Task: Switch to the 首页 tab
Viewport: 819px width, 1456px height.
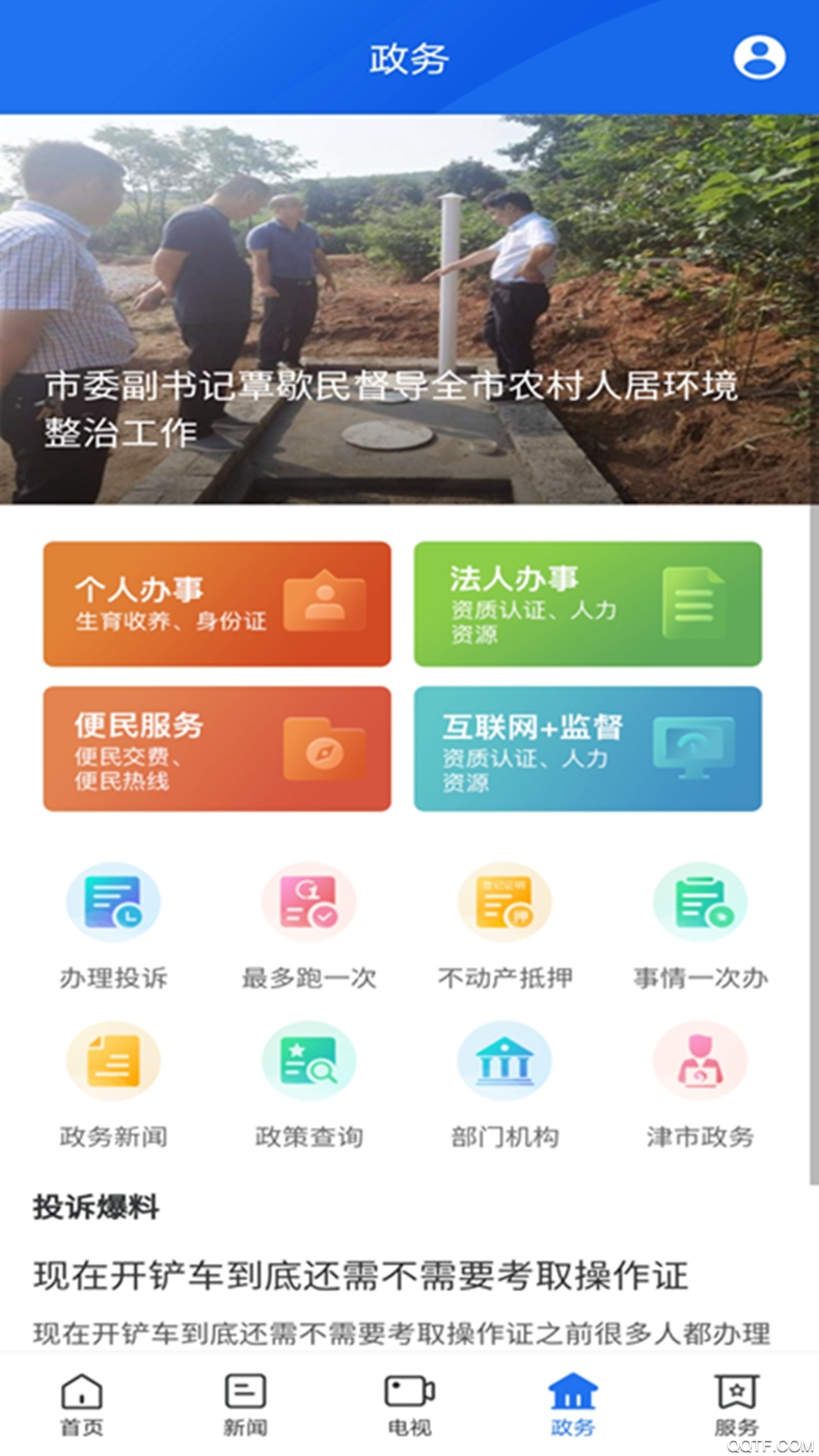Action: [82, 1404]
